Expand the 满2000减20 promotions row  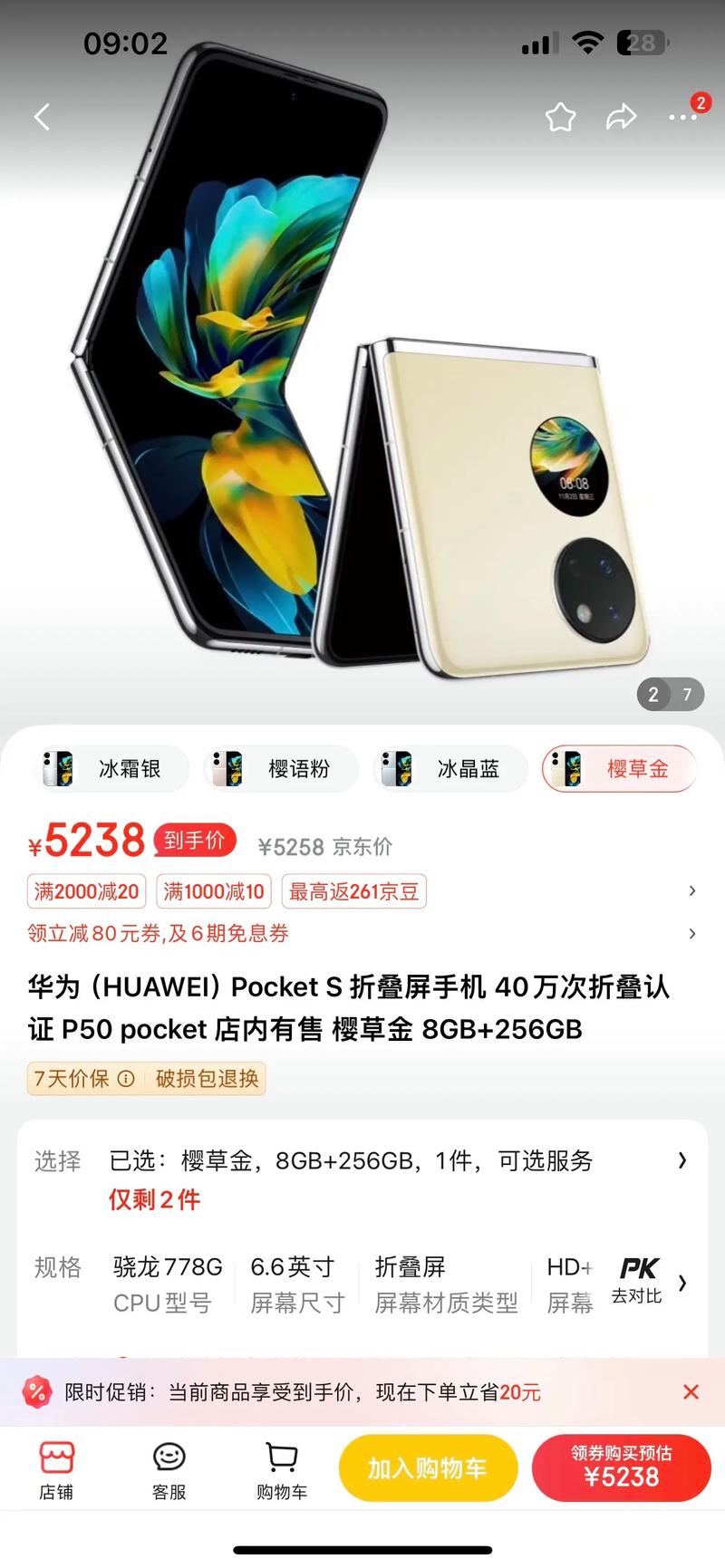pyautogui.click(x=691, y=891)
